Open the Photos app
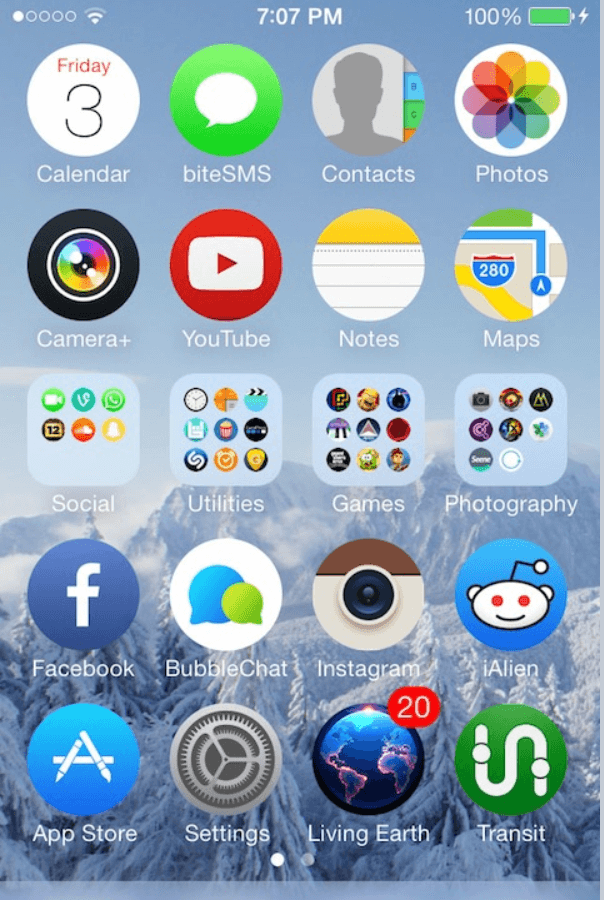 pyautogui.click(x=511, y=100)
